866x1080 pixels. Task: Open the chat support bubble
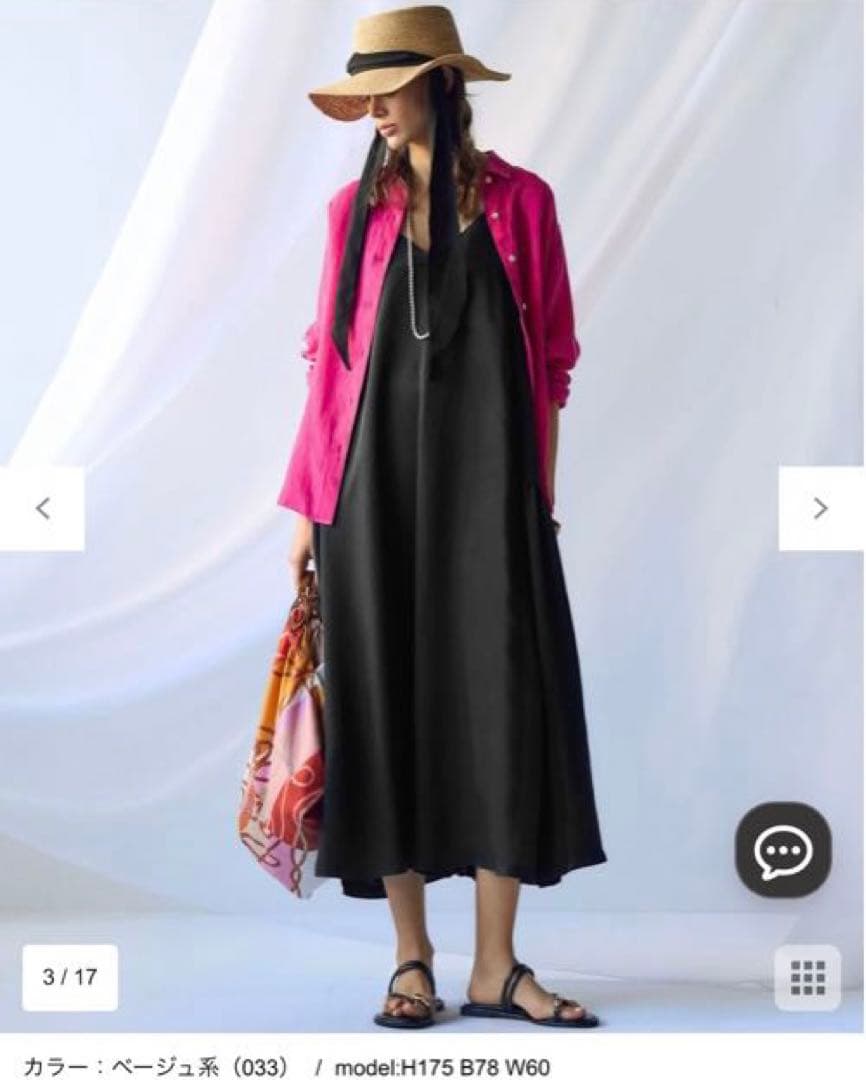[783, 849]
